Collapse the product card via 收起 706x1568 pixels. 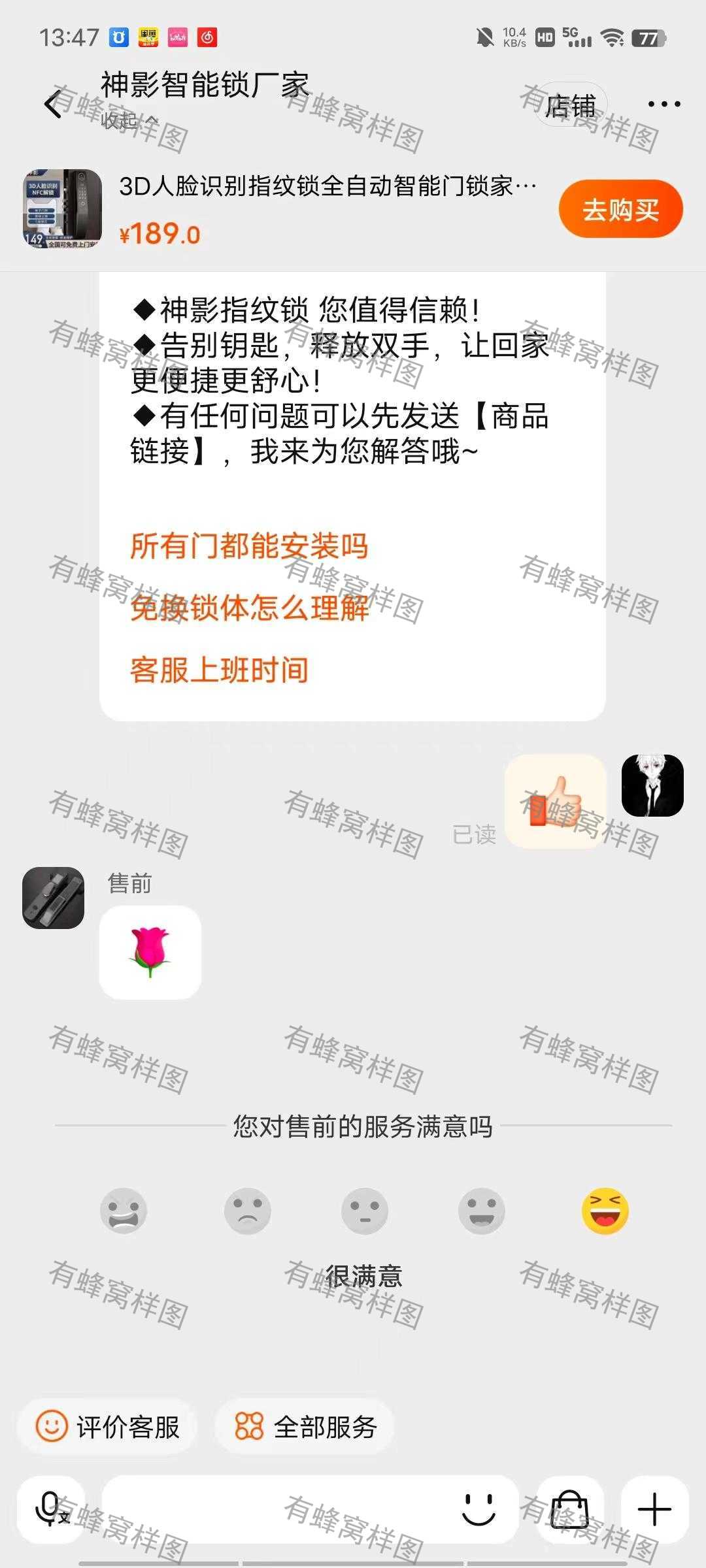point(129,120)
